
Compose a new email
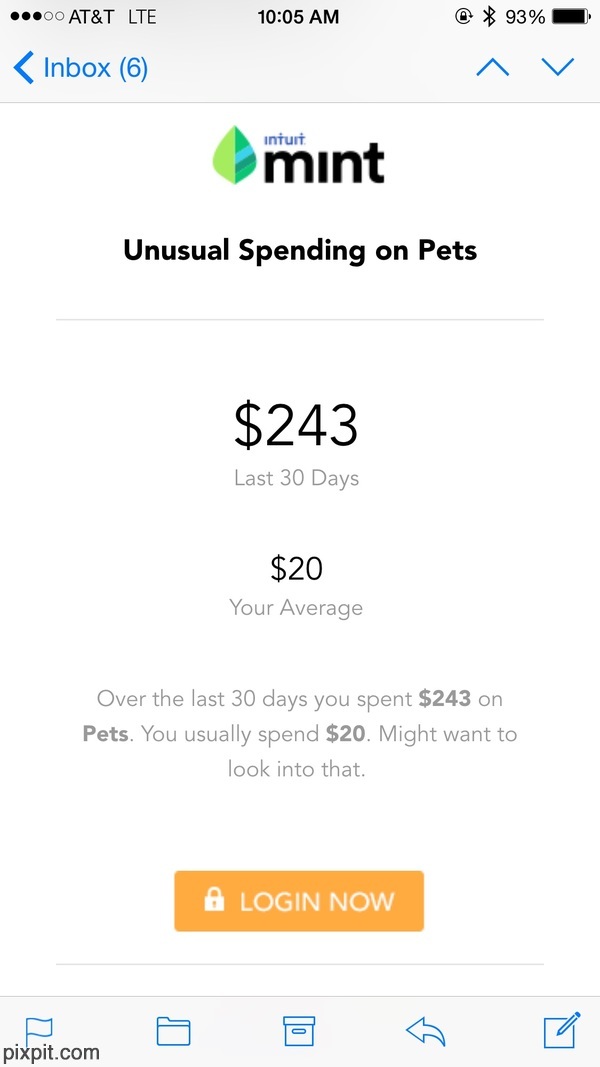coord(561,1030)
